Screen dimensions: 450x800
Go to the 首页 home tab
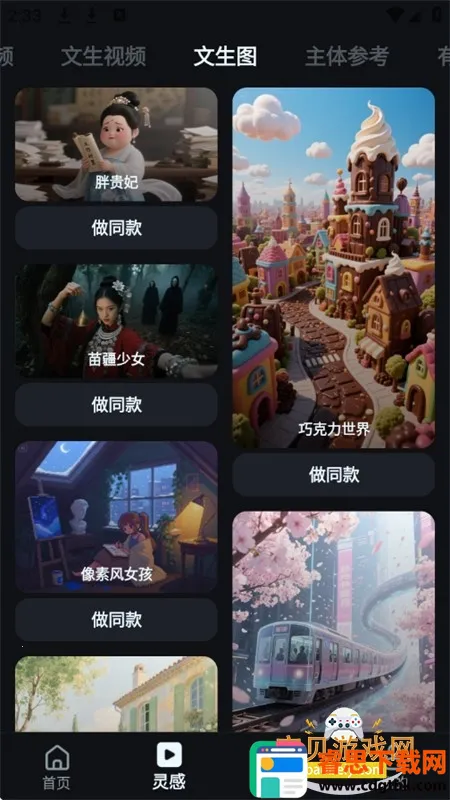point(57,768)
